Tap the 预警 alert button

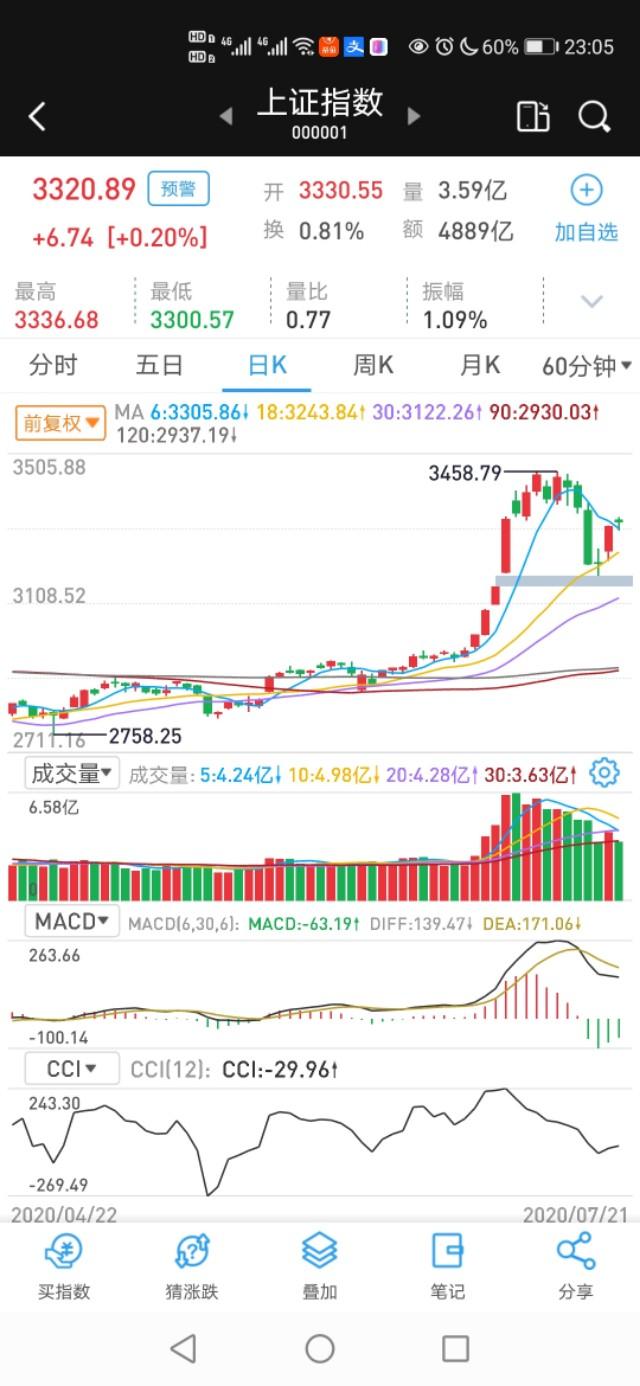tap(179, 188)
